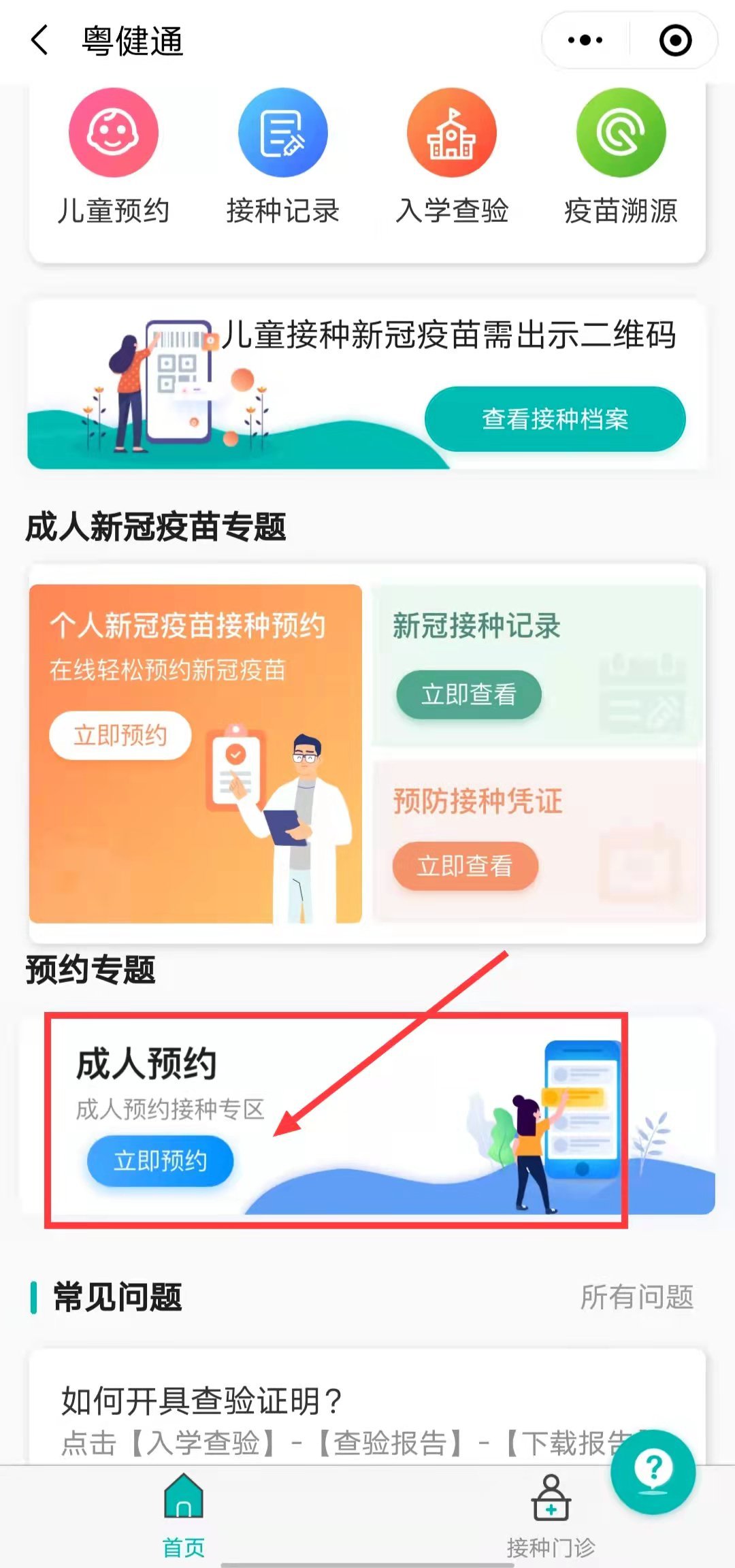
Task: Tap 查看接种档案 button
Action: coord(555,419)
